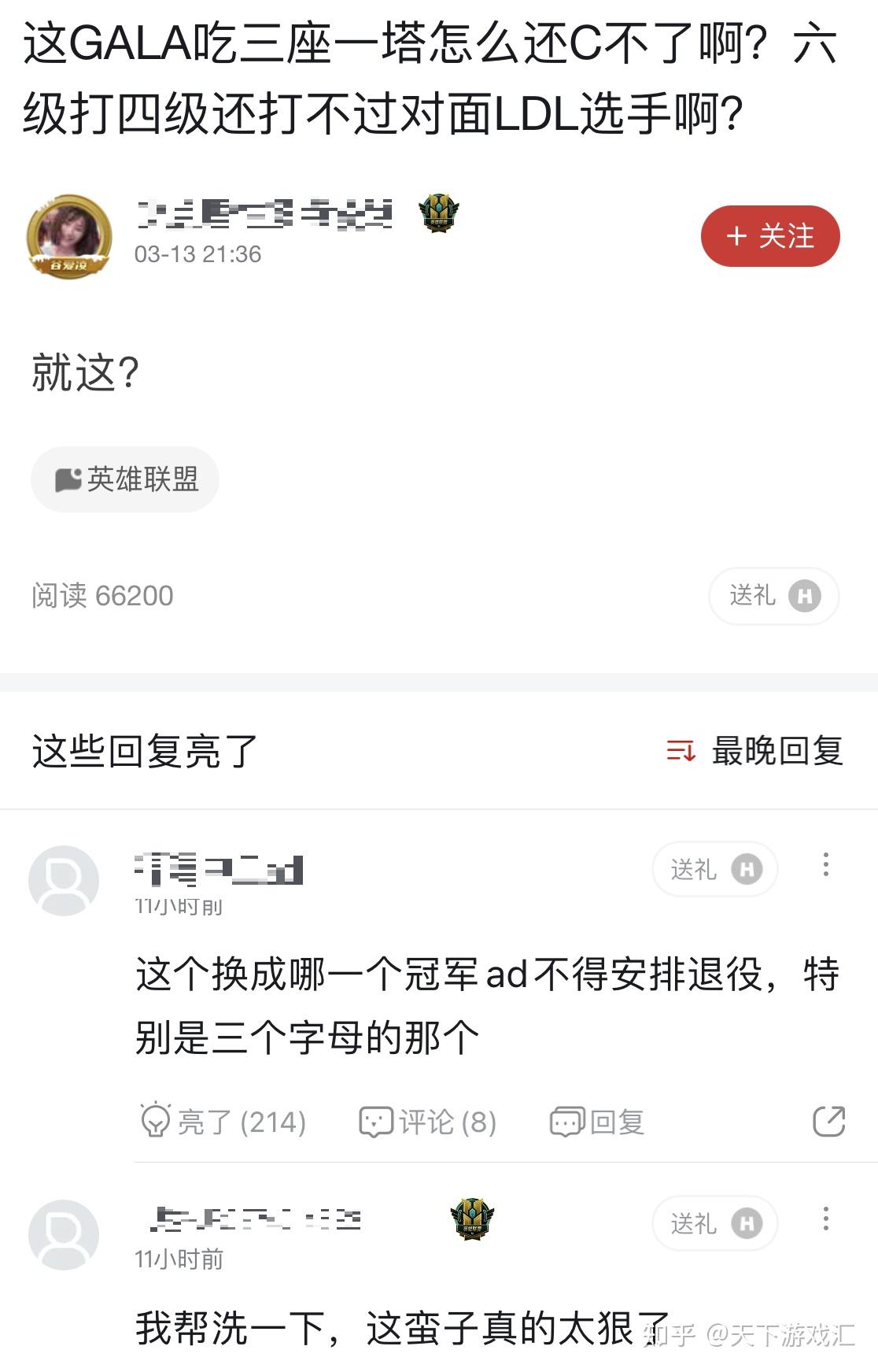This screenshot has width=878, height=1372.
Task: Open the post author's avatar
Action: click(x=69, y=235)
